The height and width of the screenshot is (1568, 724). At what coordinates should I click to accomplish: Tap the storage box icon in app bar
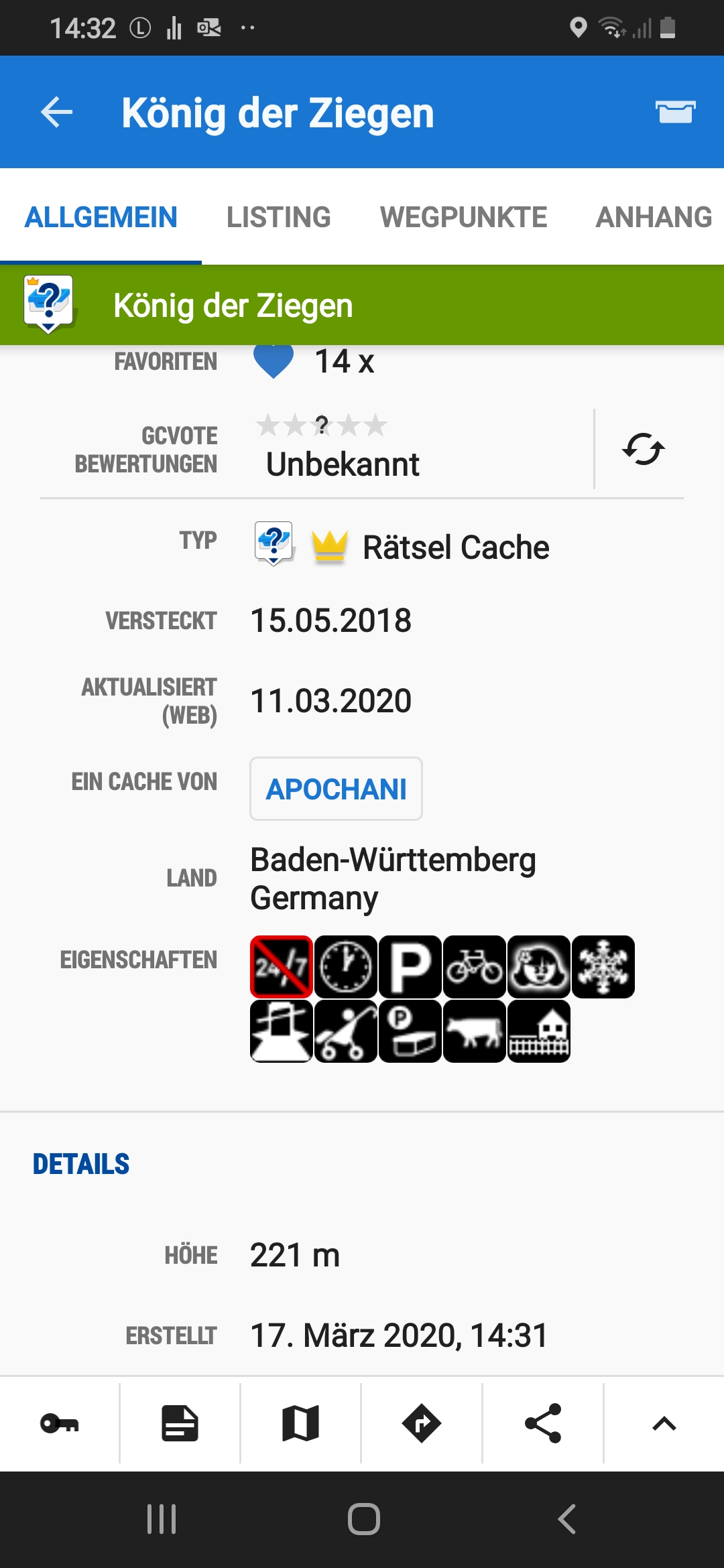[x=675, y=112]
